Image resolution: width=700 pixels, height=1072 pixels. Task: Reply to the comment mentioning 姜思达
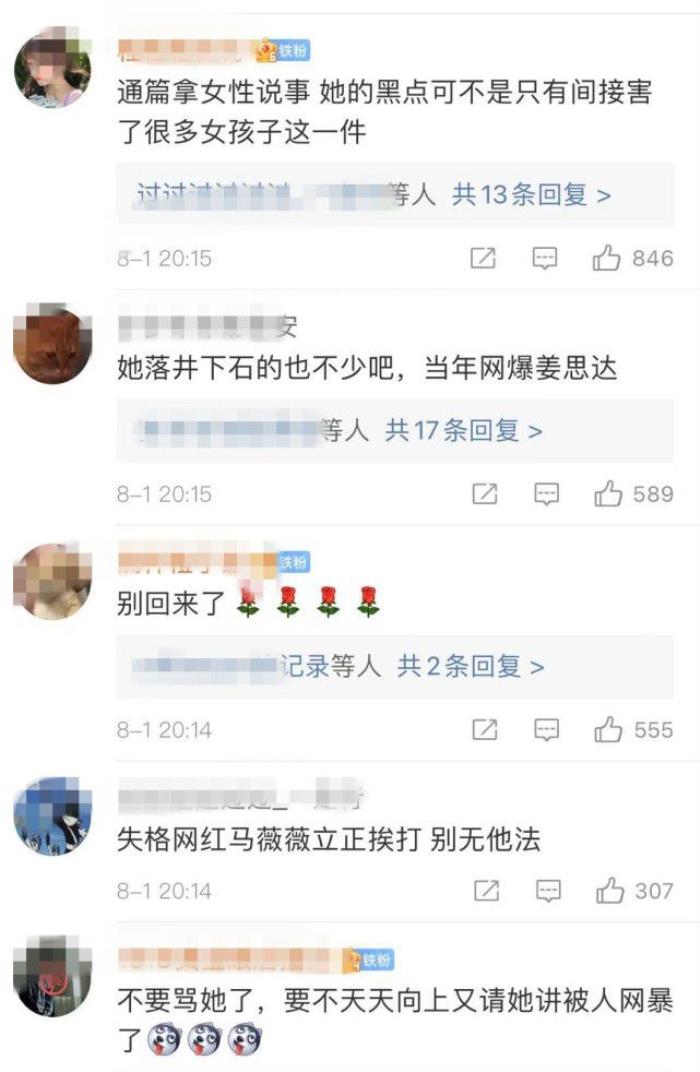(545, 494)
